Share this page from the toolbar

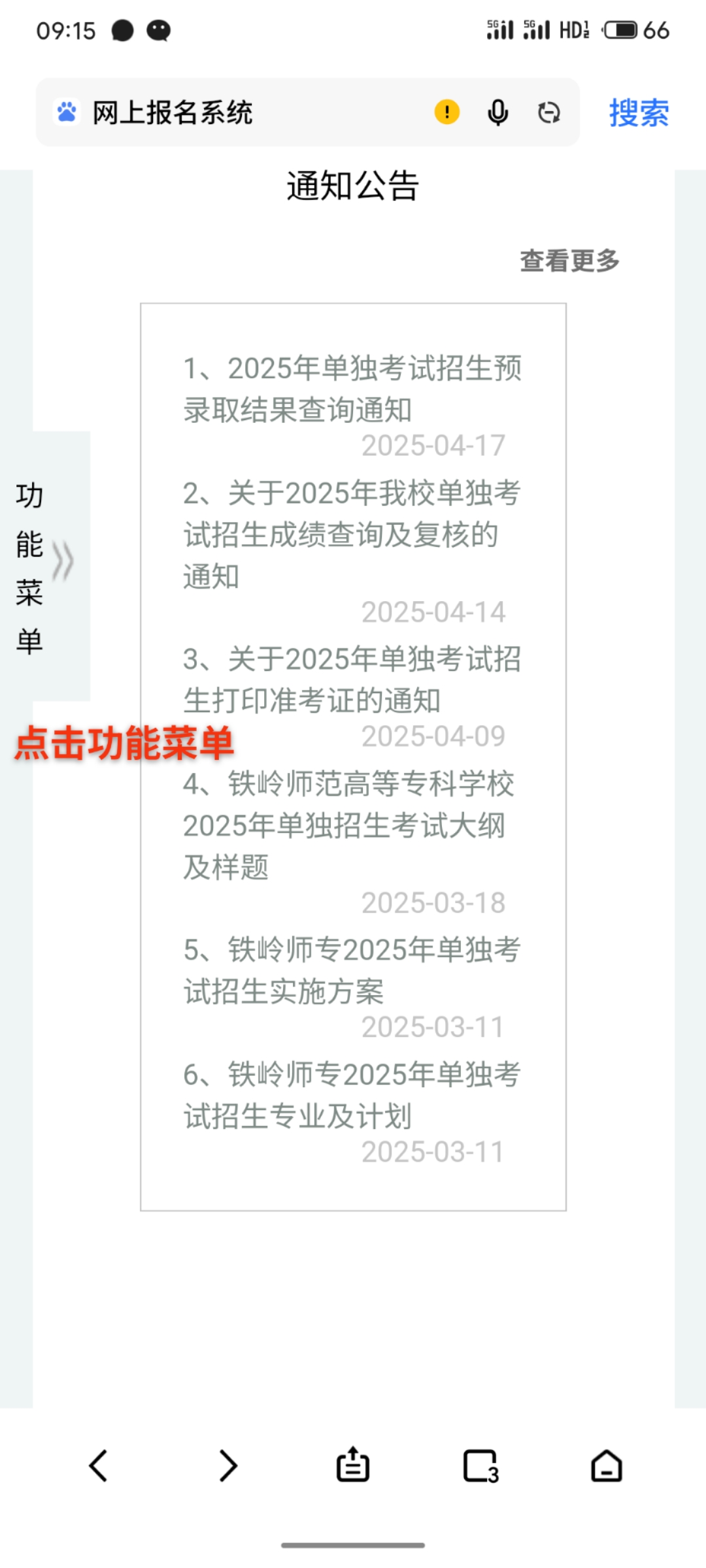click(x=353, y=1465)
